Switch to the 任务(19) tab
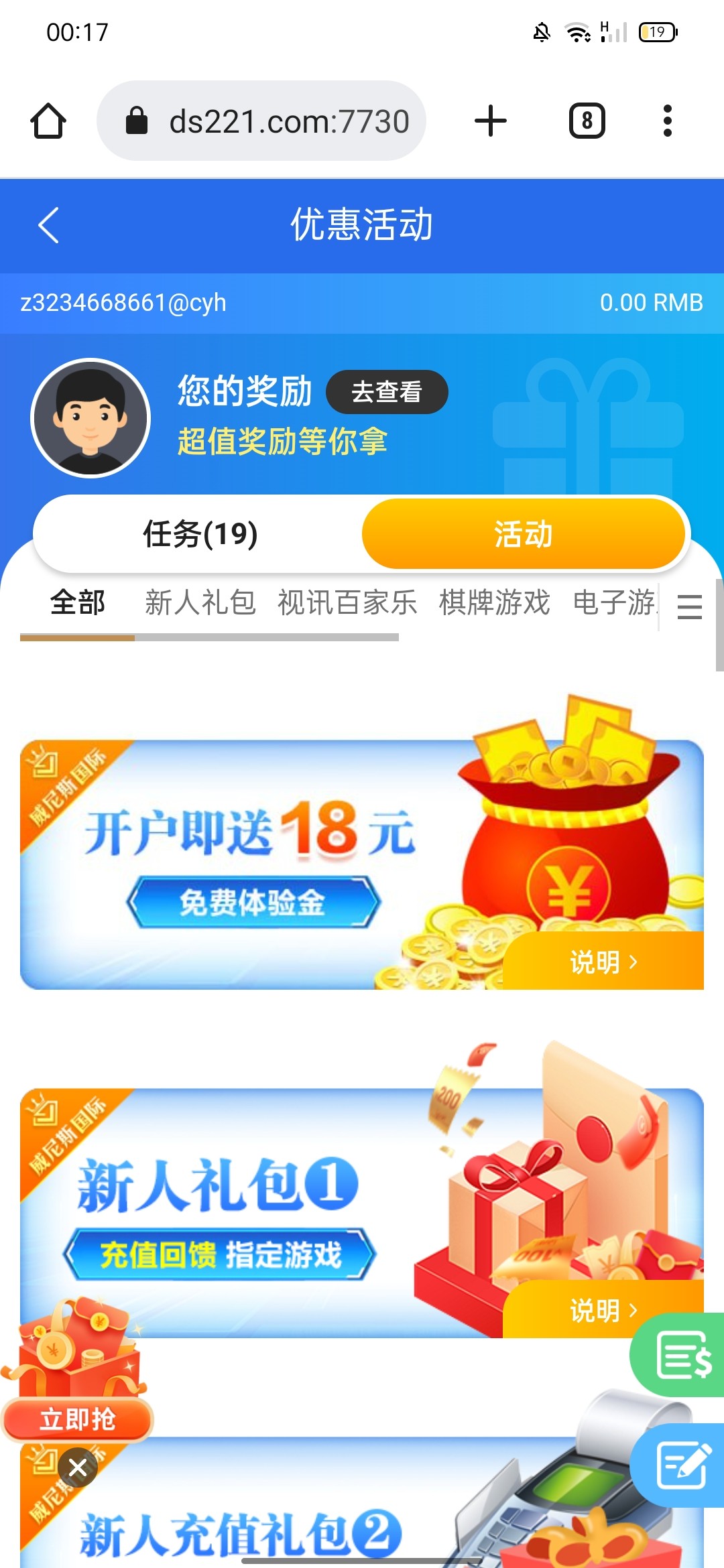Screen dimensions: 724x1568 click(x=200, y=534)
